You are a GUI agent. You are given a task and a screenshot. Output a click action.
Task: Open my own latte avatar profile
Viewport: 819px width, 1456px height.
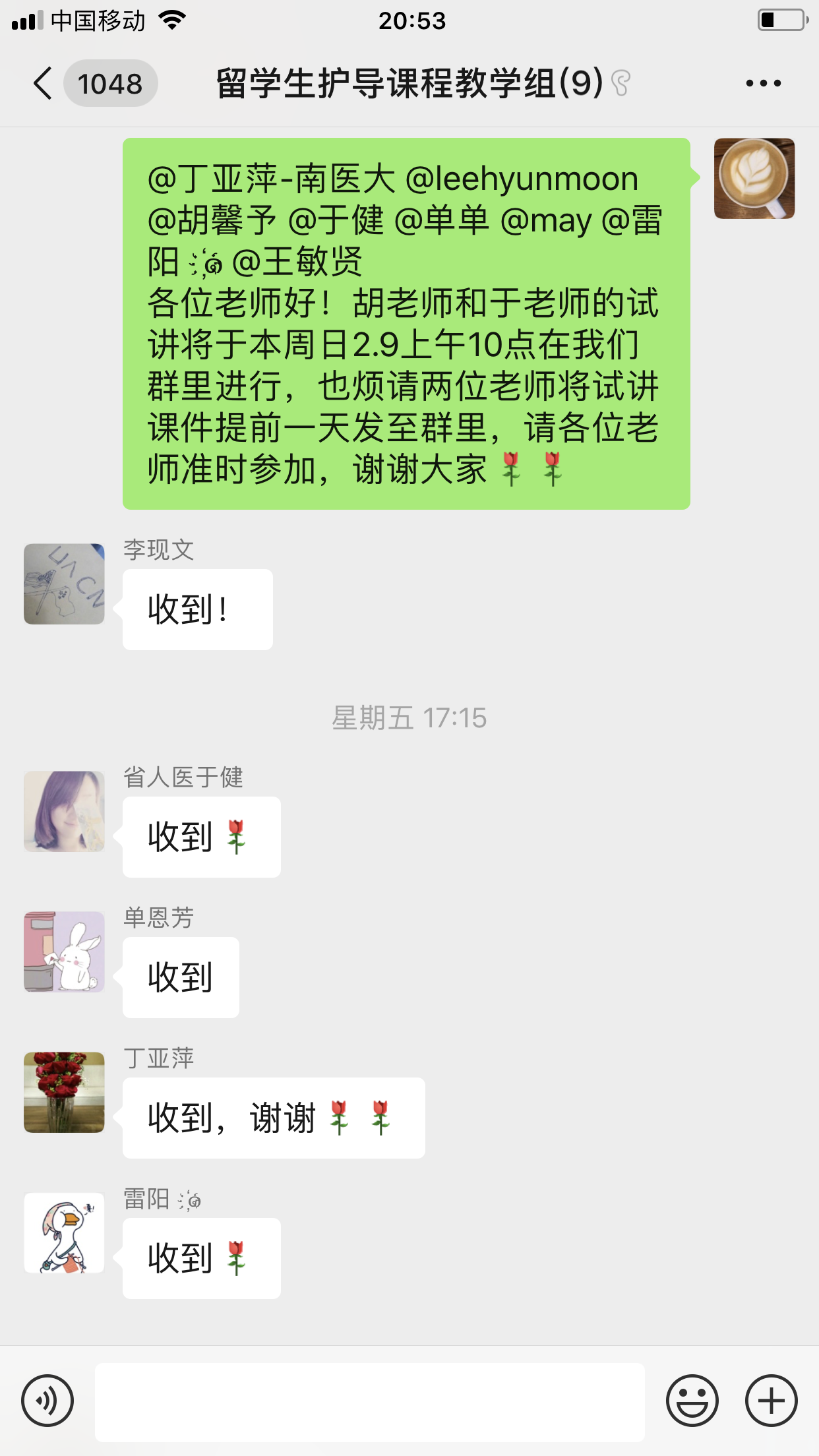pos(754,178)
